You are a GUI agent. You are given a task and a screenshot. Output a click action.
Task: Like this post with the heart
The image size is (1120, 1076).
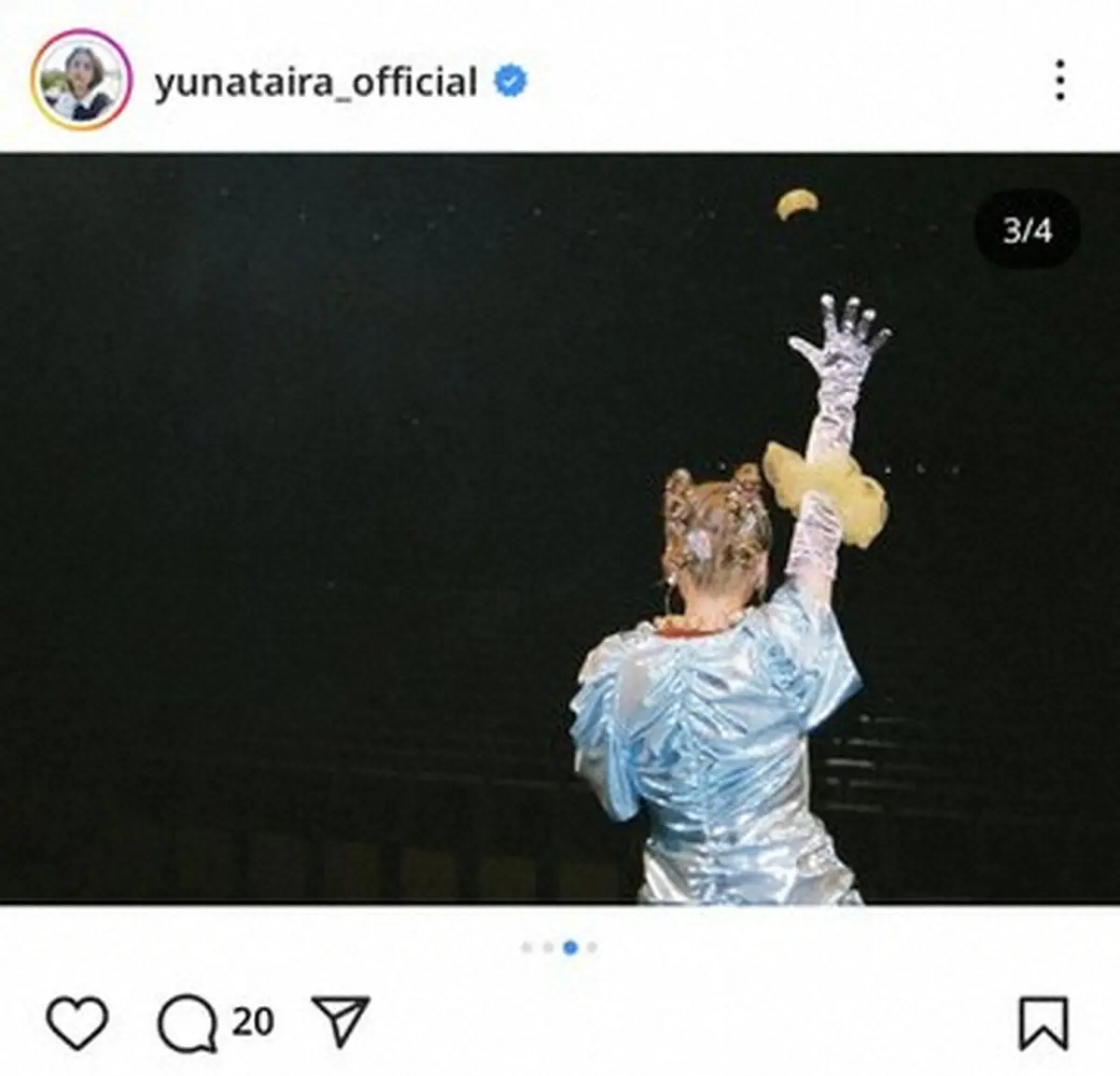(x=77, y=1023)
